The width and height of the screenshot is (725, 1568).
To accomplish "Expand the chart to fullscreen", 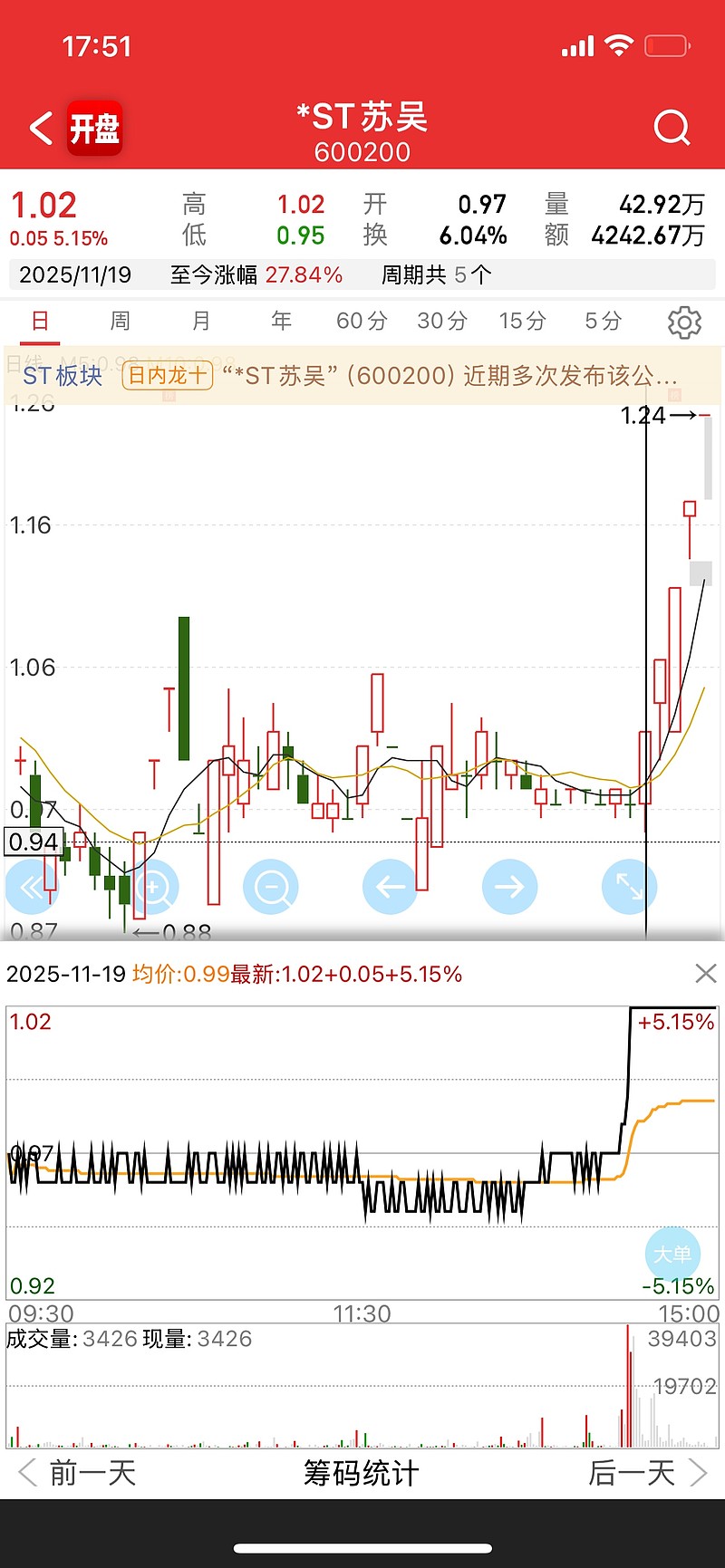I will (x=629, y=887).
